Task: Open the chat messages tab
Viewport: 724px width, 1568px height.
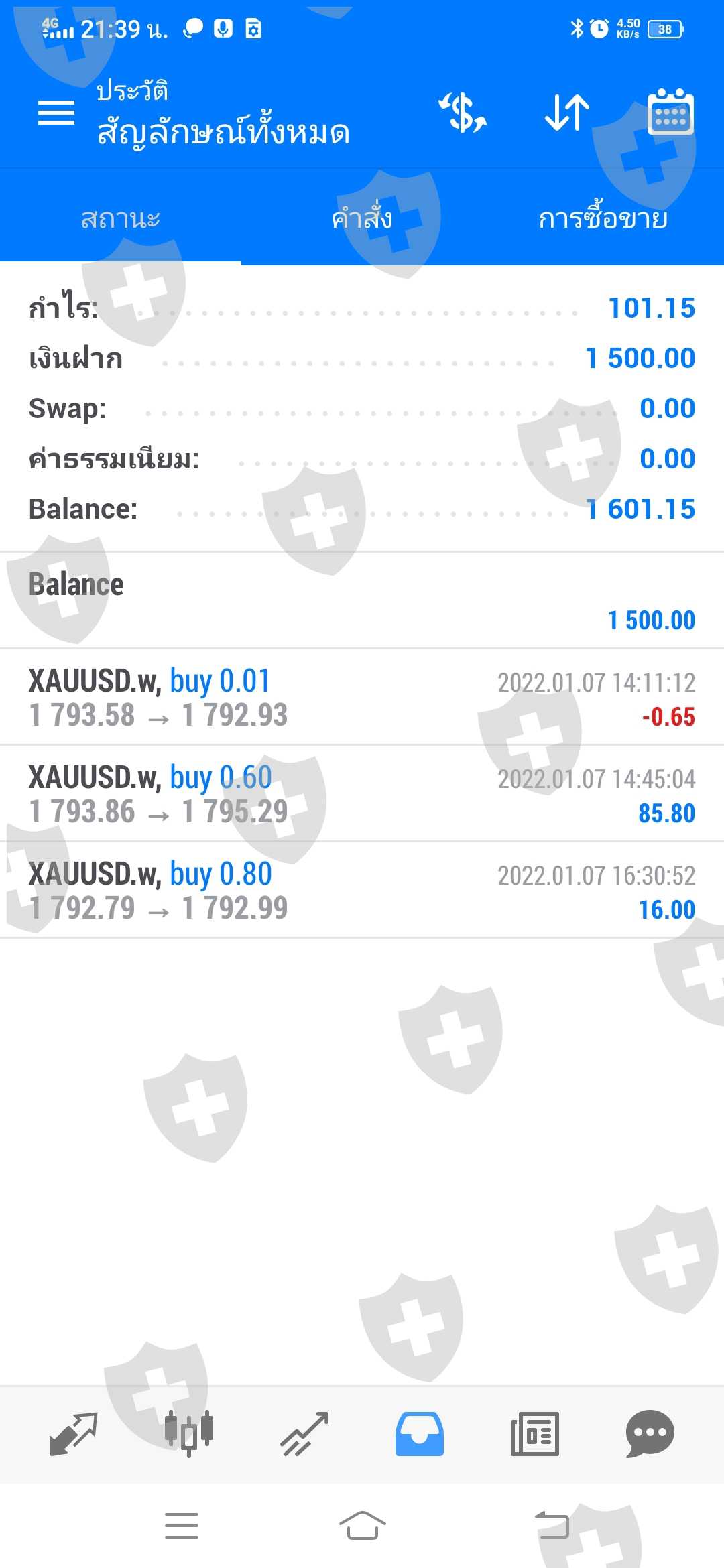Action: pos(650,1434)
